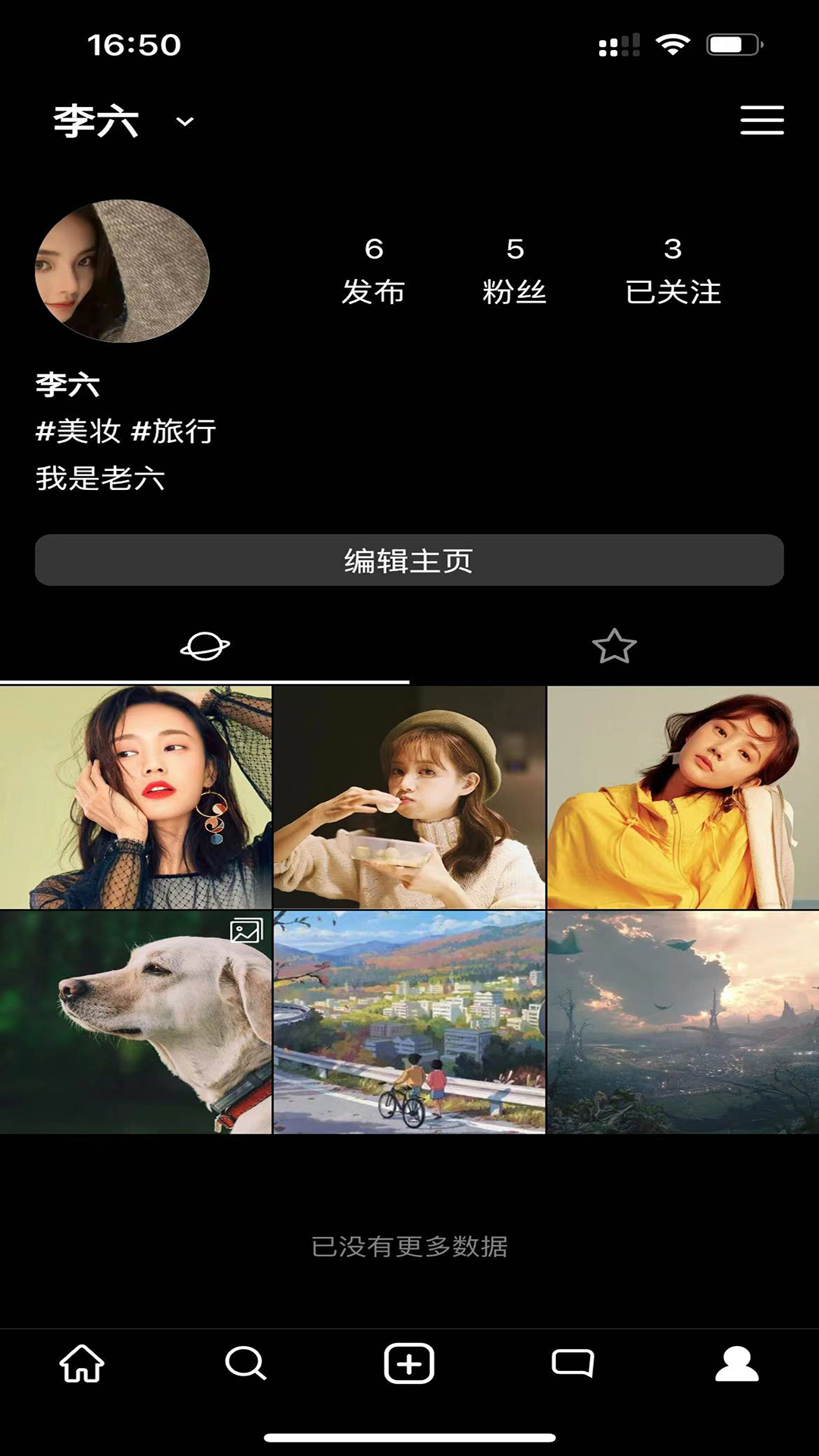Tap the 编辑主页 button
The width and height of the screenshot is (819, 1456).
409,560
